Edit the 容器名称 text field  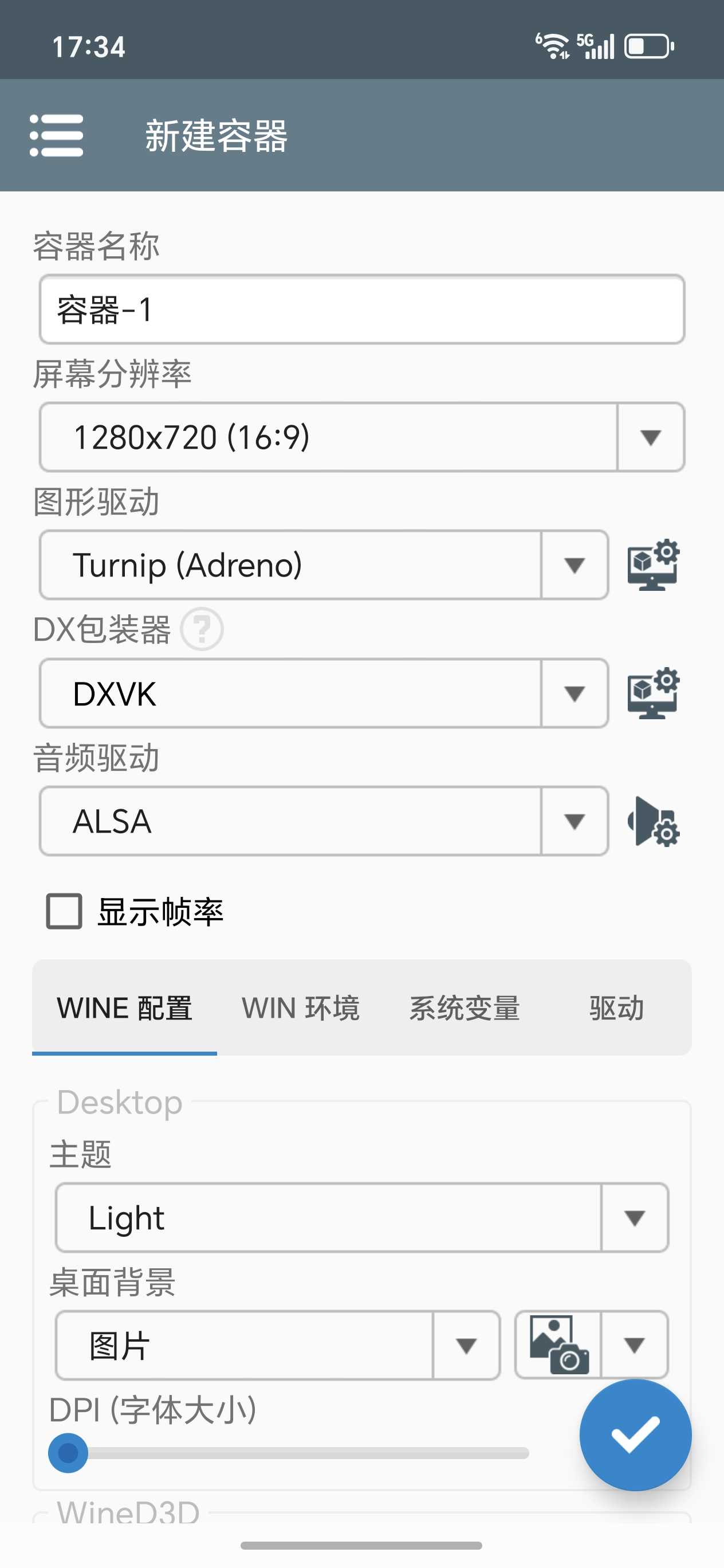click(361, 309)
